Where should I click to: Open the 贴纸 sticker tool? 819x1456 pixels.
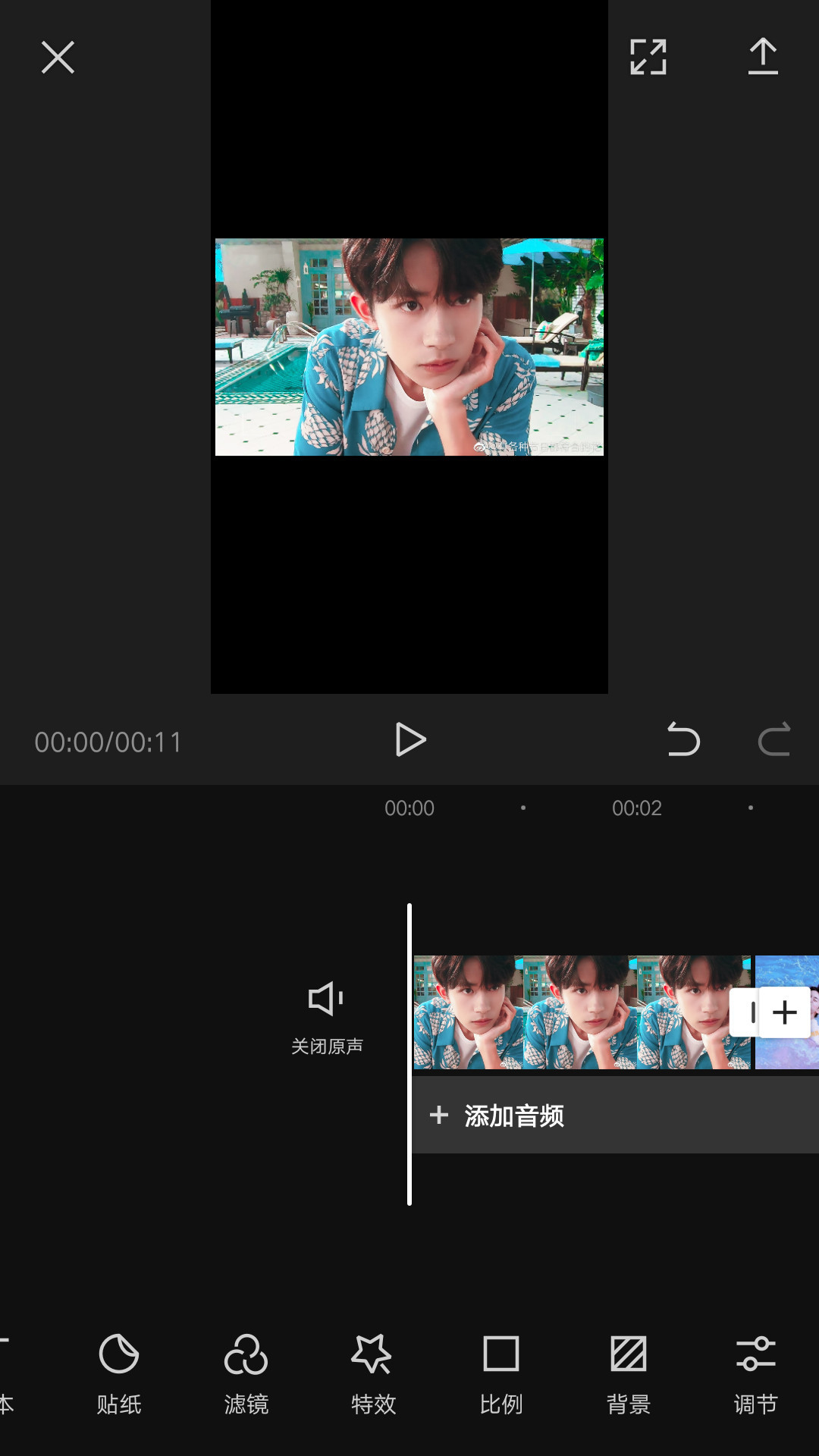pyautogui.click(x=119, y=1373)
